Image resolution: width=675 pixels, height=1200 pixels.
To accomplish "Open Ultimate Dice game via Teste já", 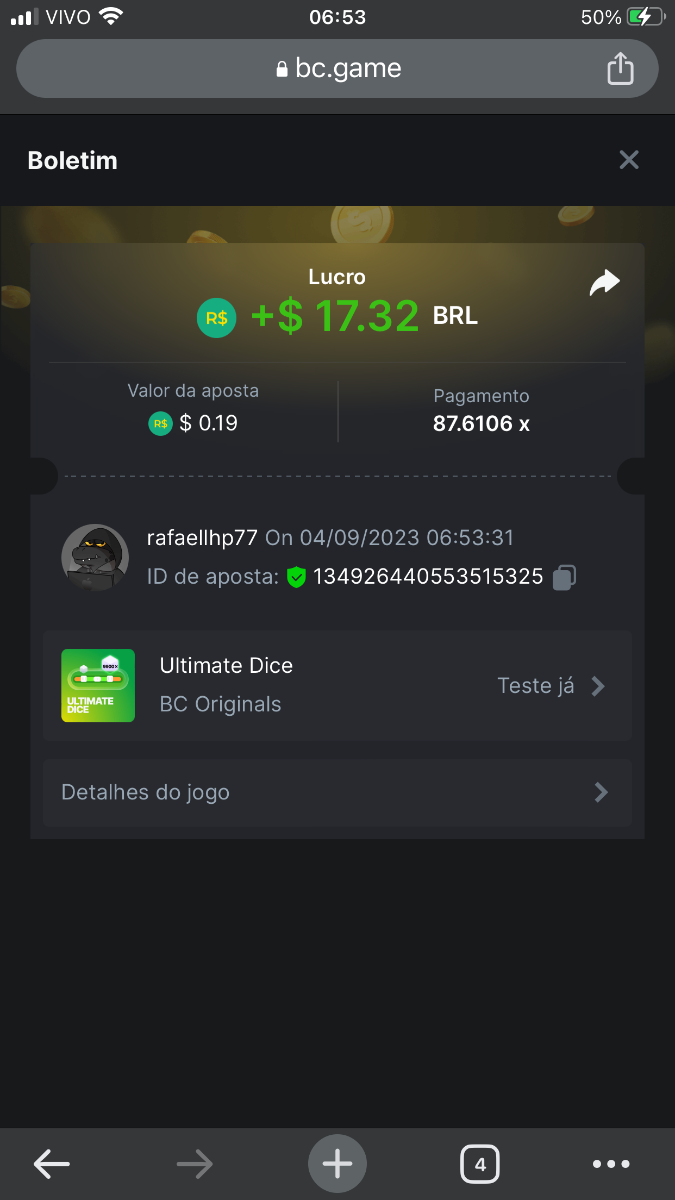I will coord(552,686).
